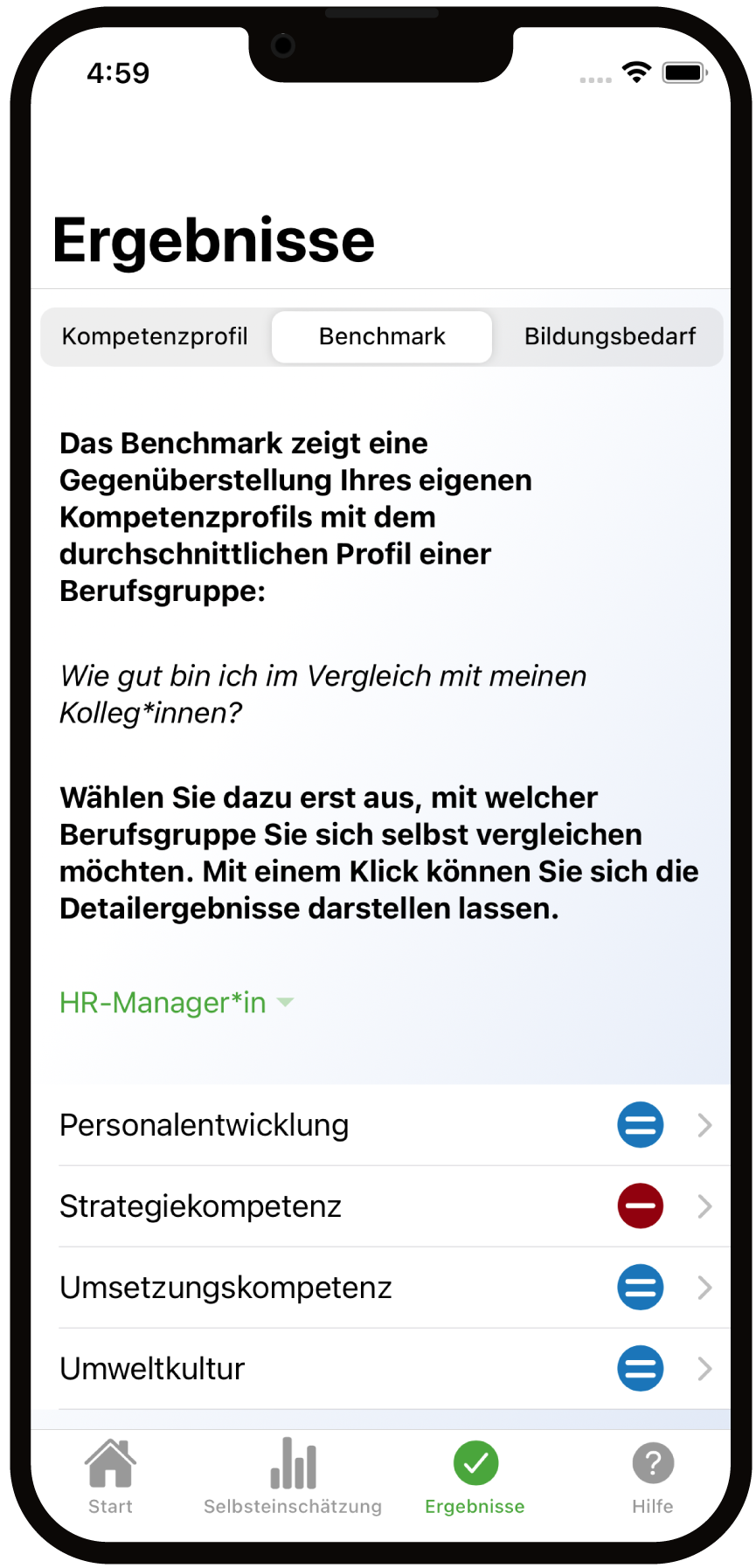
Task: Select the Ergebnisse tab
Action: pyautogui.click(x=475, y=1477)
